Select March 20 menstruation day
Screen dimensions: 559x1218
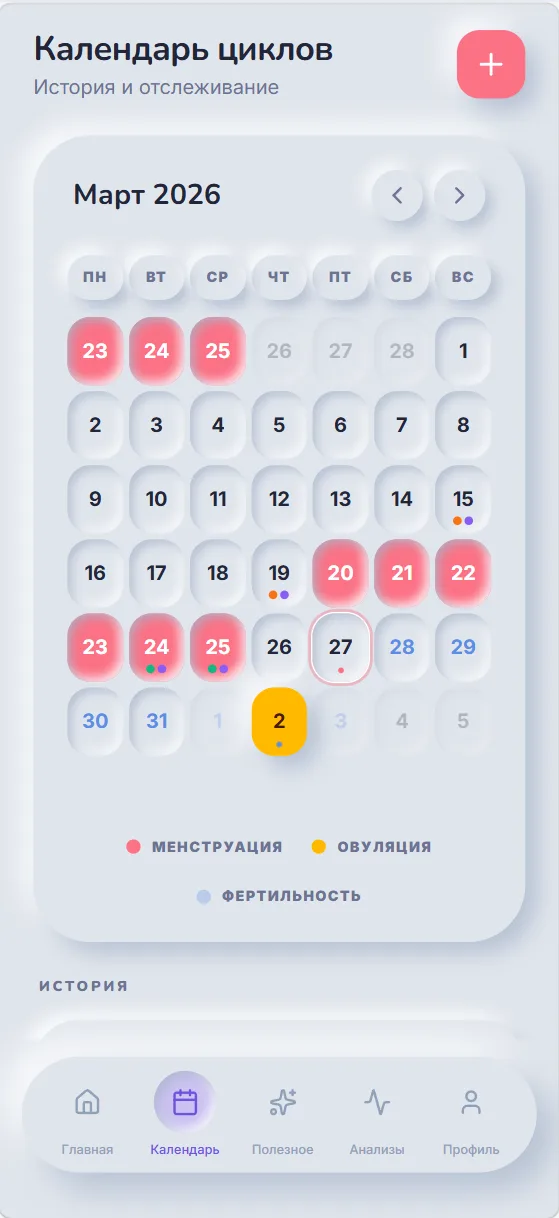point(341,573)
